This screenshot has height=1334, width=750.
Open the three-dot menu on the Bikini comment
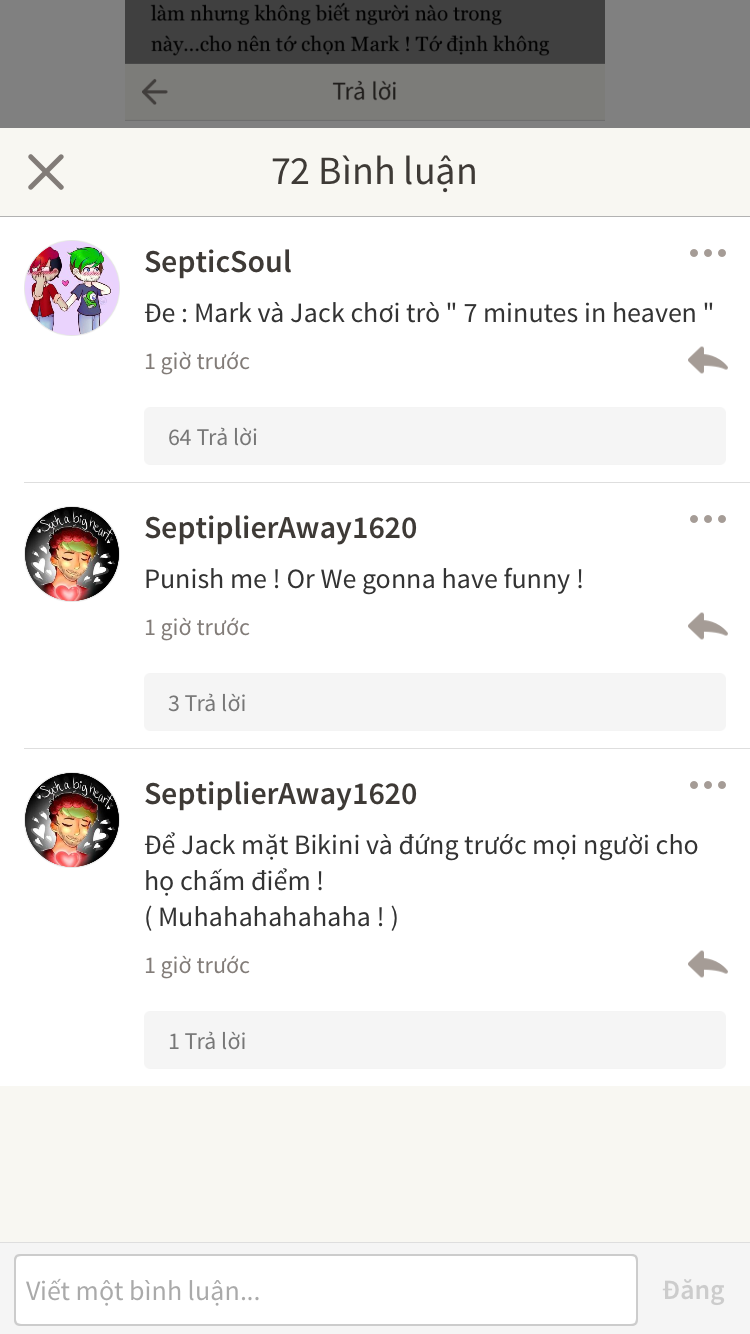tap(707, 785)
